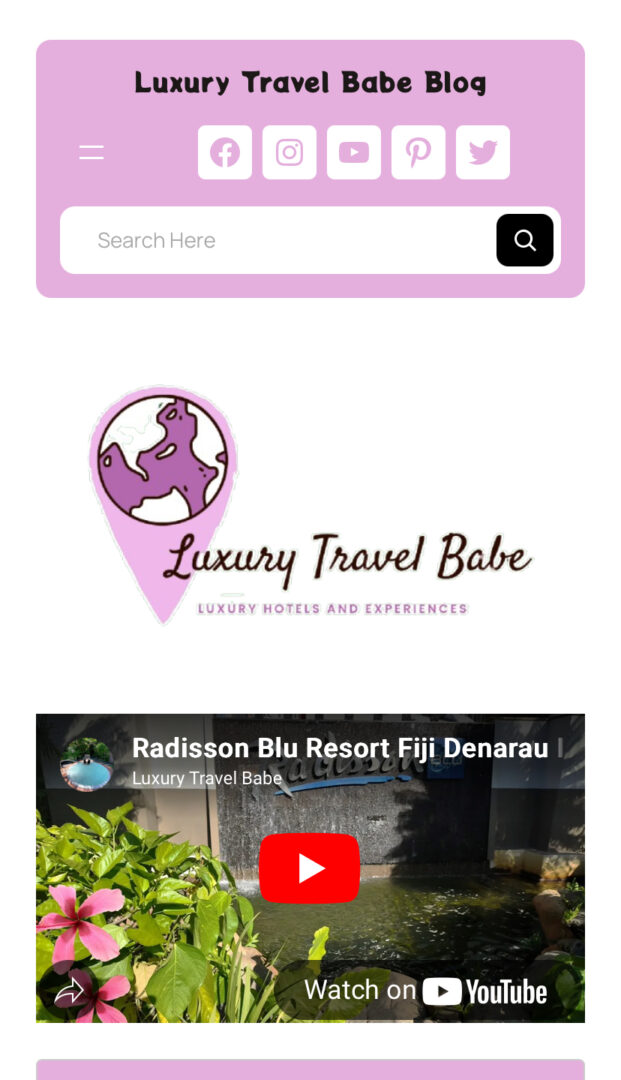This screenshot has height=1080, width=621.
Task: Submit search with the magnifier button
Action: tap(525, 240)
